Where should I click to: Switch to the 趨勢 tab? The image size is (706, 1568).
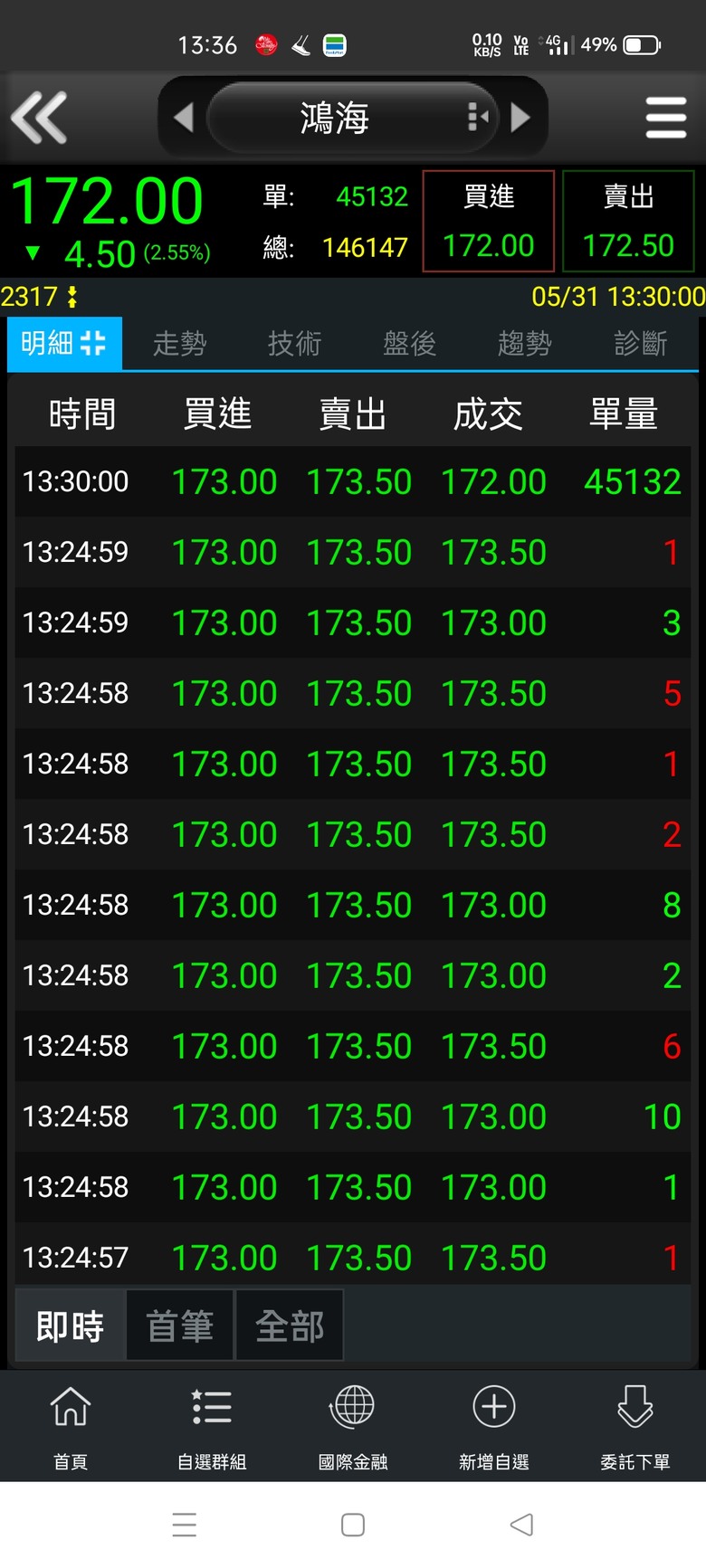click(524, 344)
